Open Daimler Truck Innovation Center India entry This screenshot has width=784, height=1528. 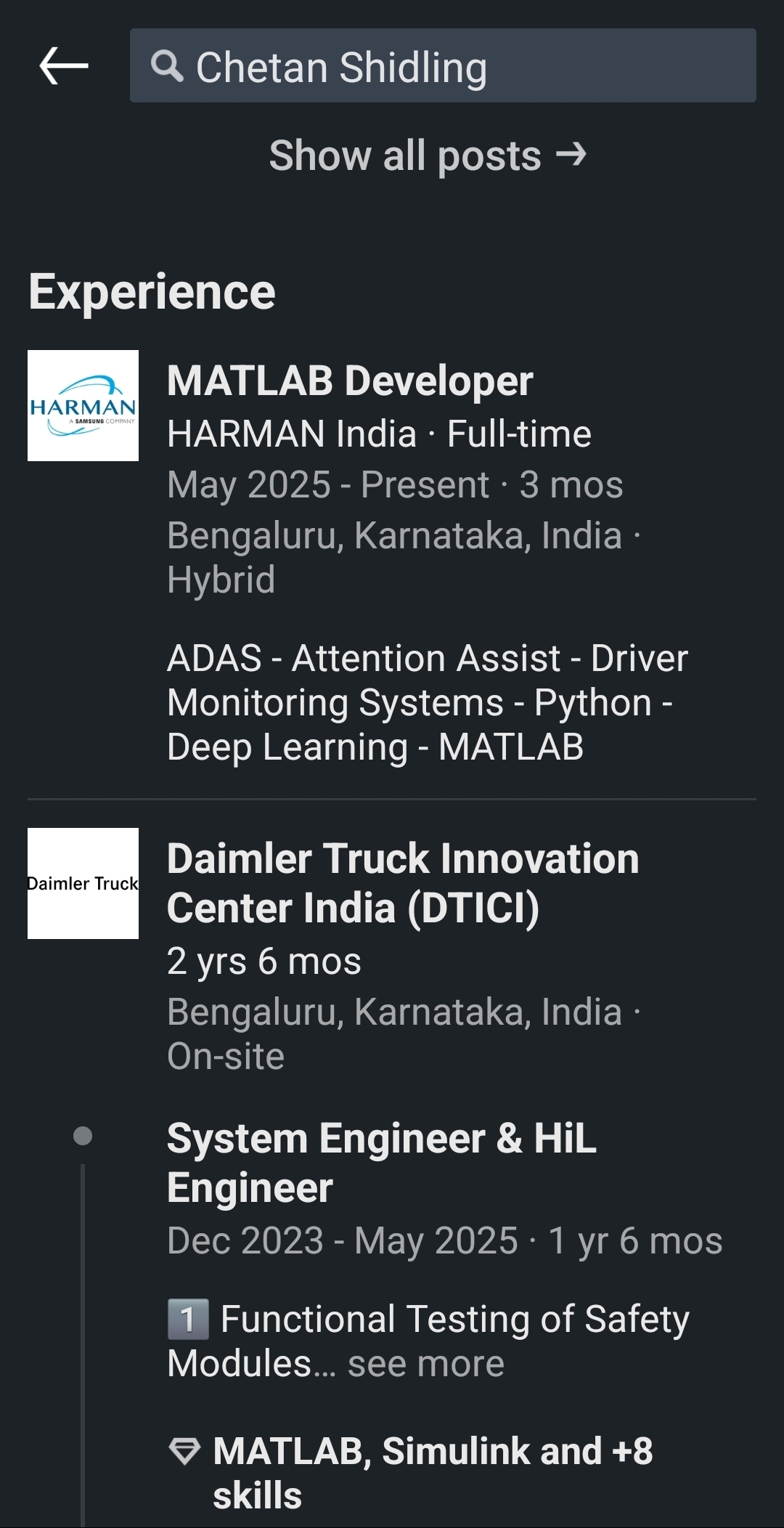(403, 883)
